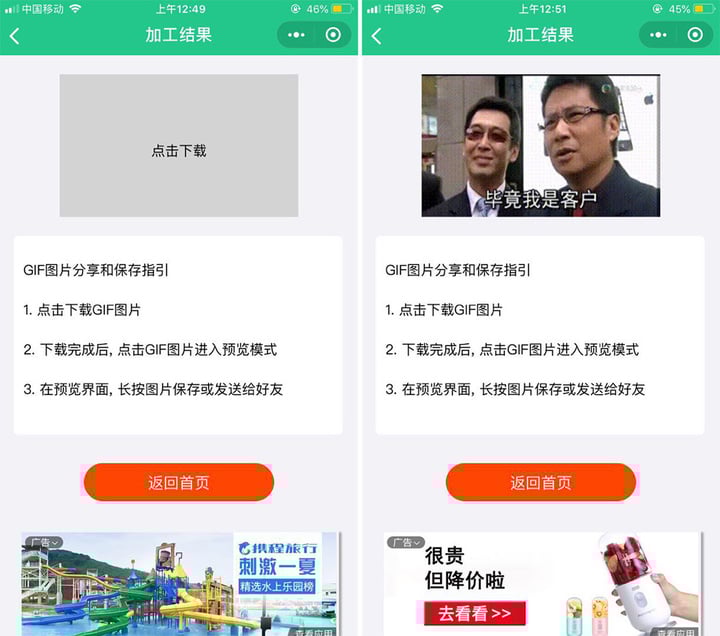Expand the 广告 label on the 携程旅行 ad

coord(44,542)
